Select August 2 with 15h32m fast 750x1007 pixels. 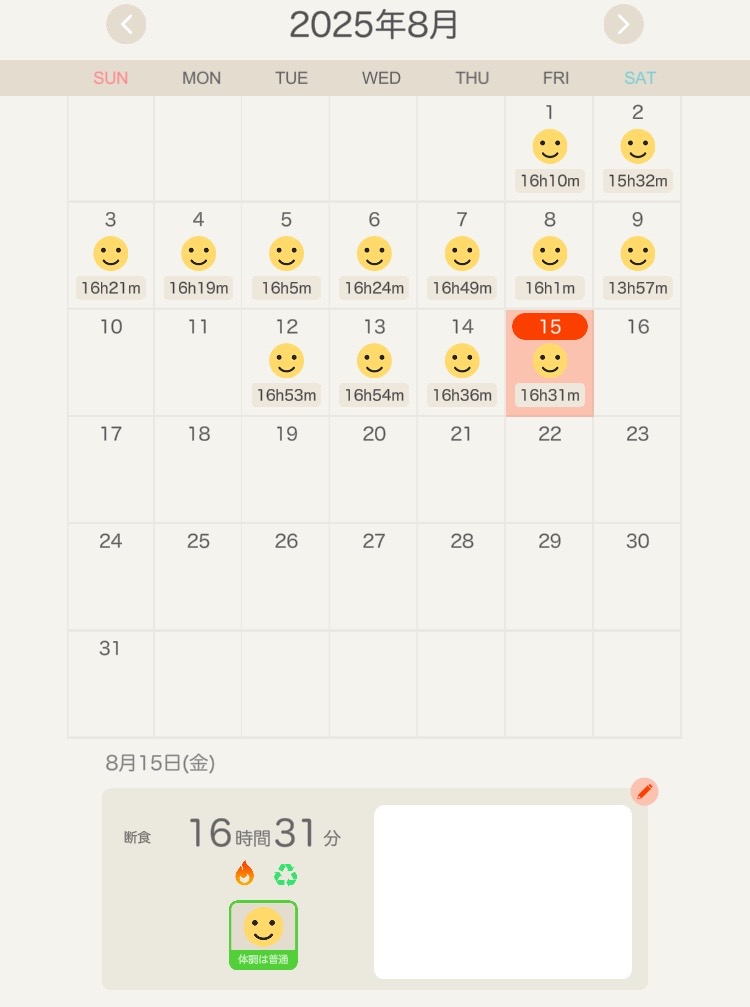coord(637,149)
